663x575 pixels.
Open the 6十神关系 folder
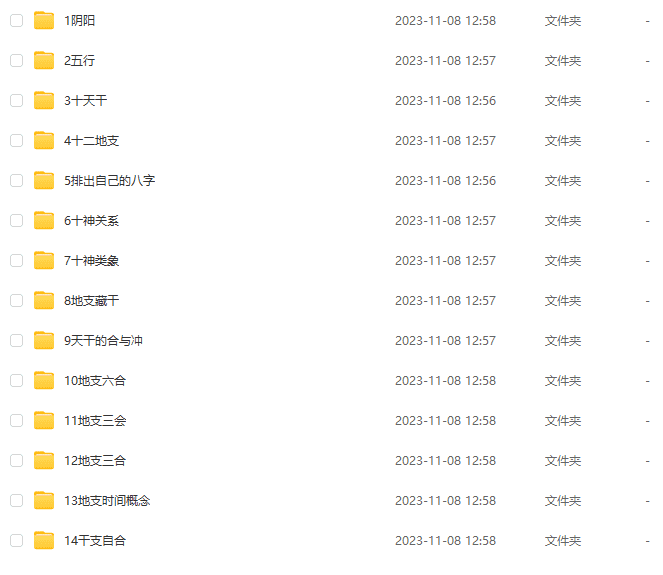click(x=91, y=221)
